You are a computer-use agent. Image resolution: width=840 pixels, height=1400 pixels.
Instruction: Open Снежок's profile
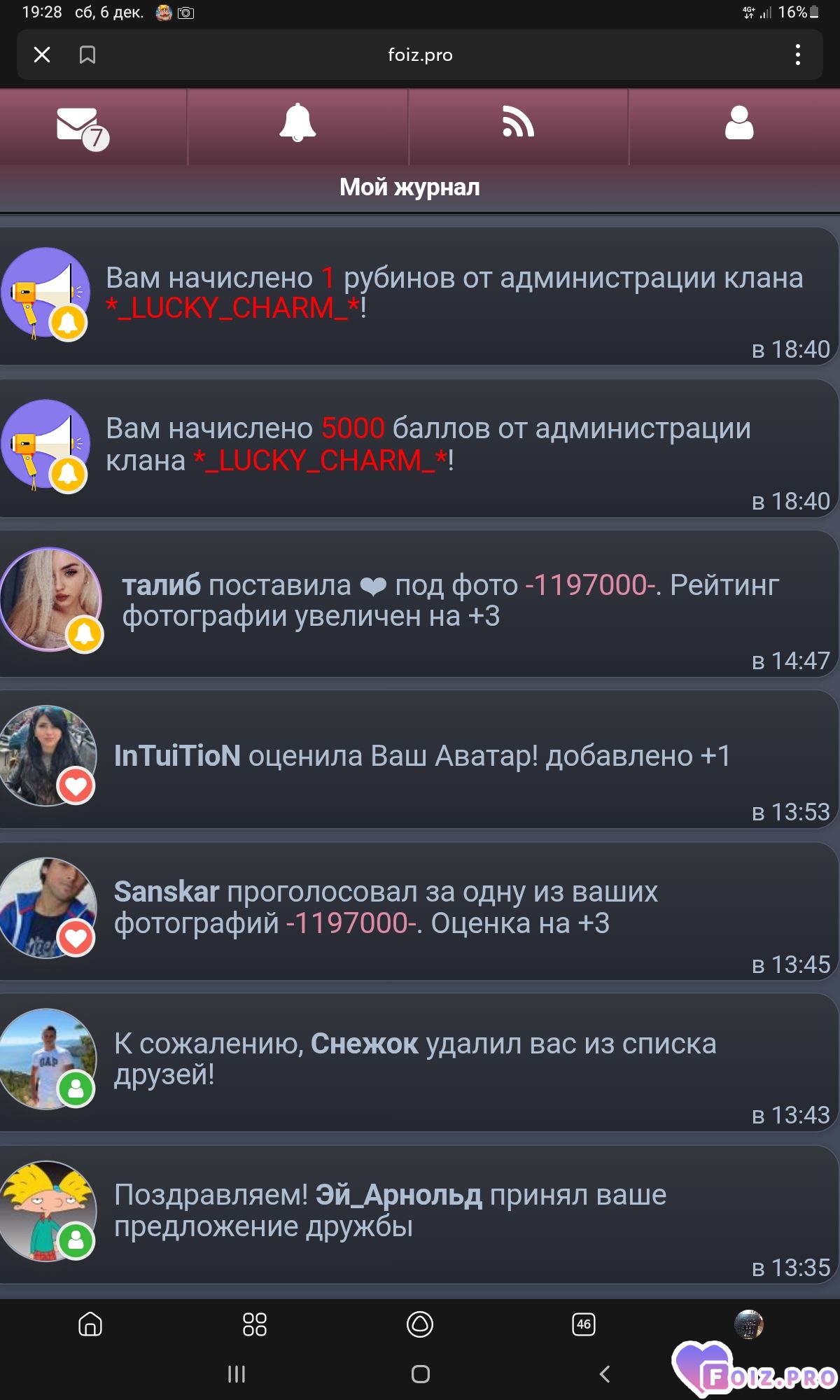pos(364,1044)
